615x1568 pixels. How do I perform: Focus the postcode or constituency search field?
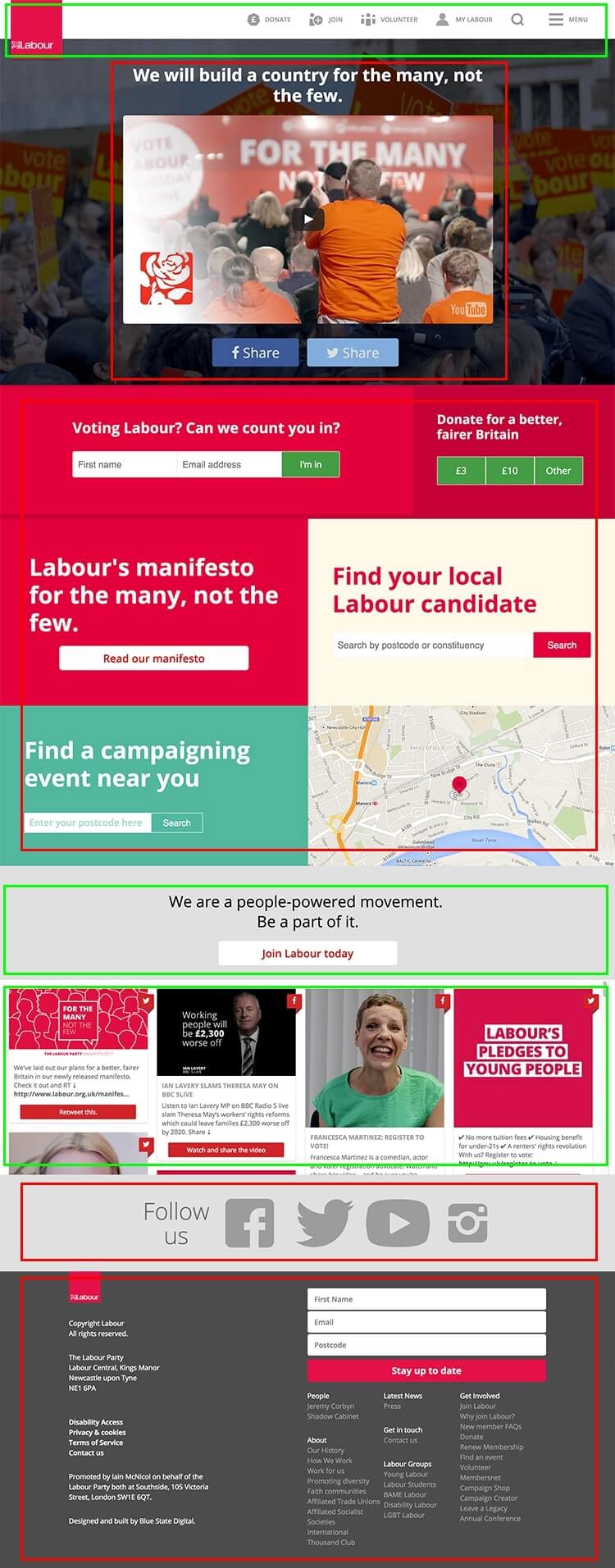coord(432,645)
